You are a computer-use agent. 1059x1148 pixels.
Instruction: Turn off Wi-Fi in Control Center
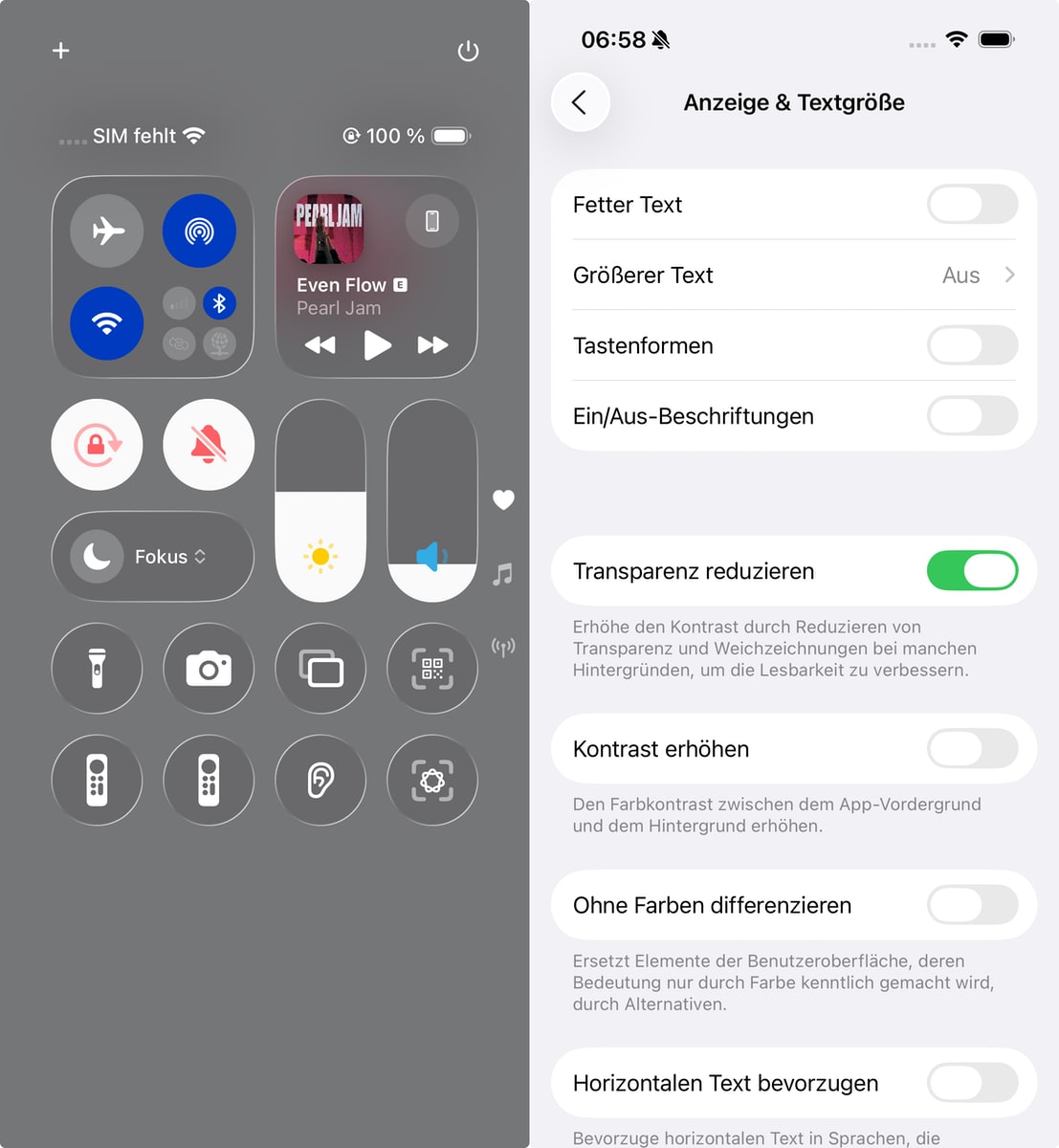(107, 323)
